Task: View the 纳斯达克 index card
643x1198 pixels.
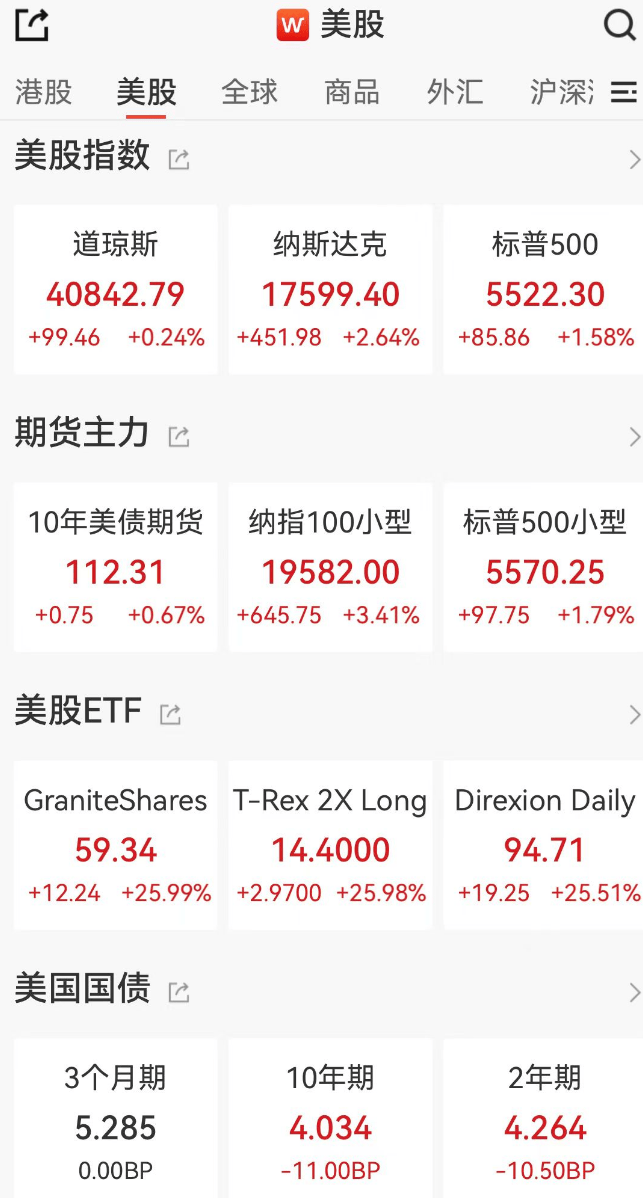Action: (x=330, y=290)
